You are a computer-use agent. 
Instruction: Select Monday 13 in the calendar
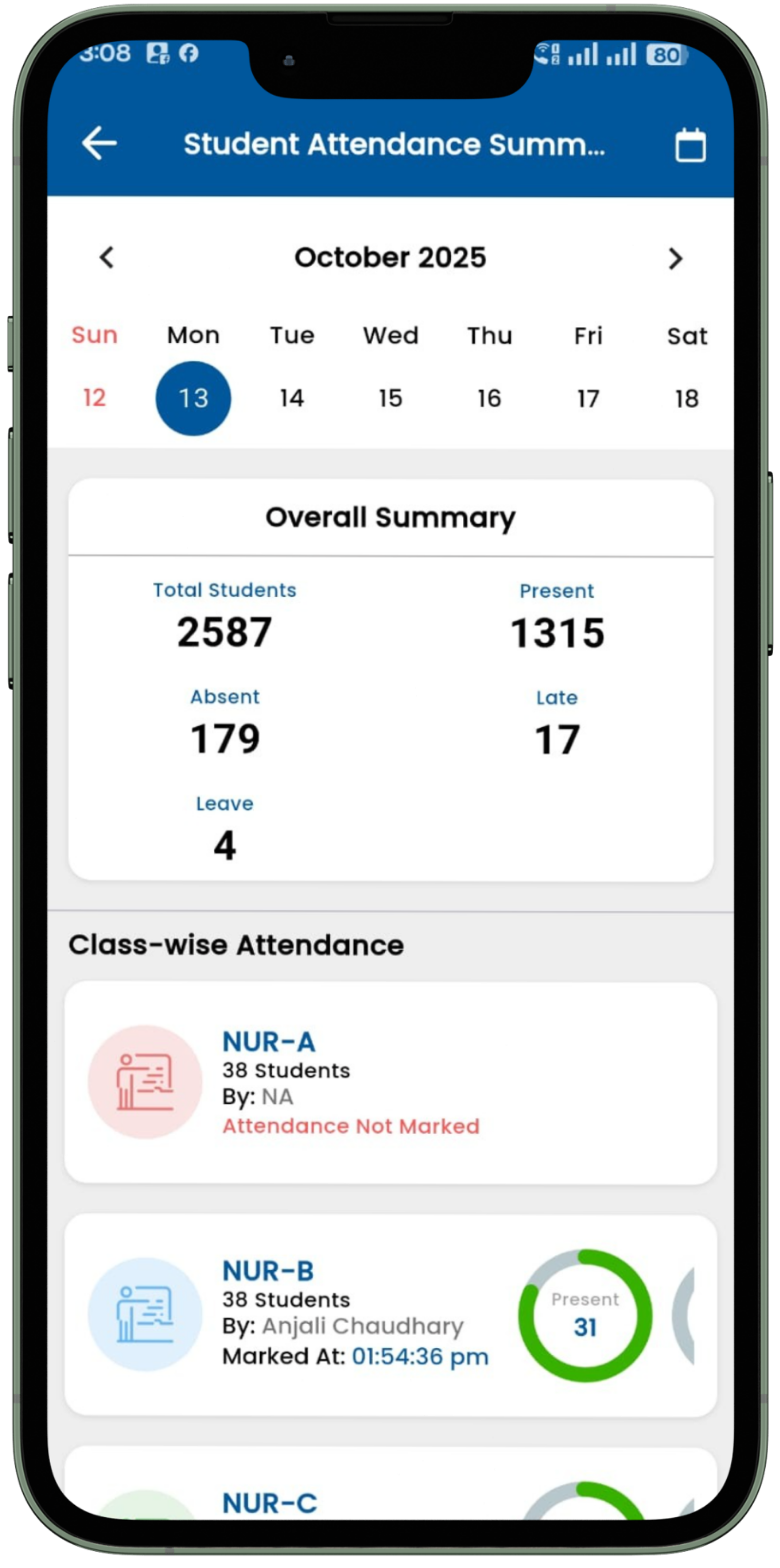194,399
